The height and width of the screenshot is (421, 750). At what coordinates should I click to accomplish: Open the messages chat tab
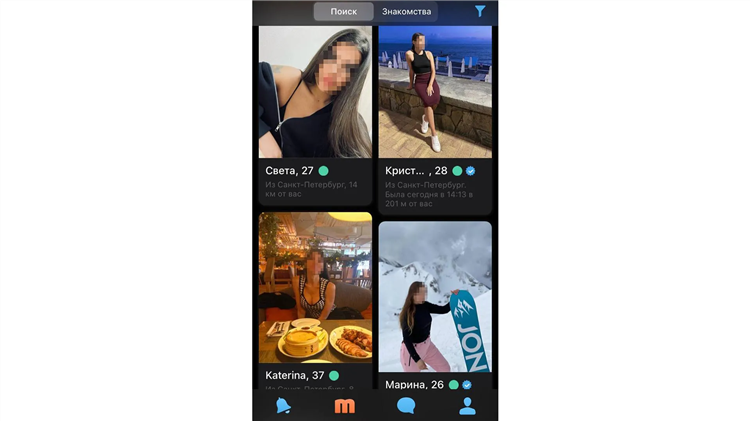point(406,406)
